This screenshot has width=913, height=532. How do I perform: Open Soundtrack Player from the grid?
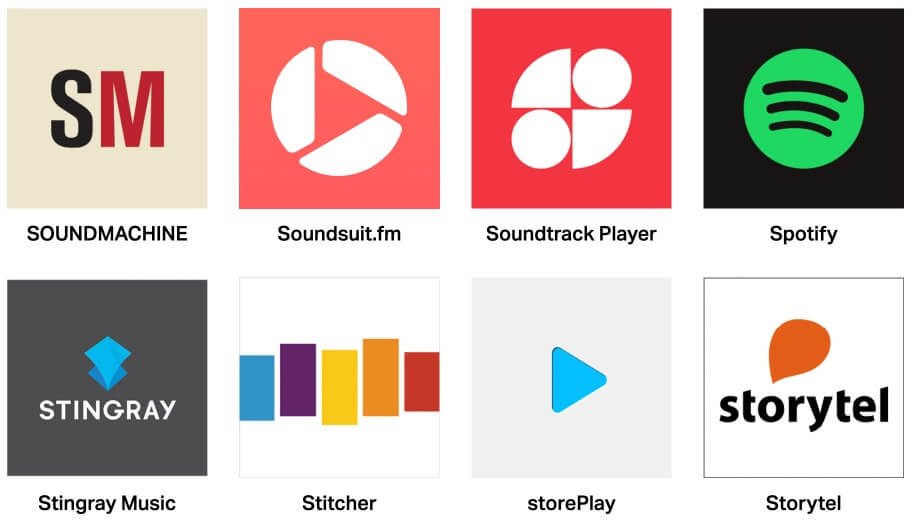coord(571,108)
